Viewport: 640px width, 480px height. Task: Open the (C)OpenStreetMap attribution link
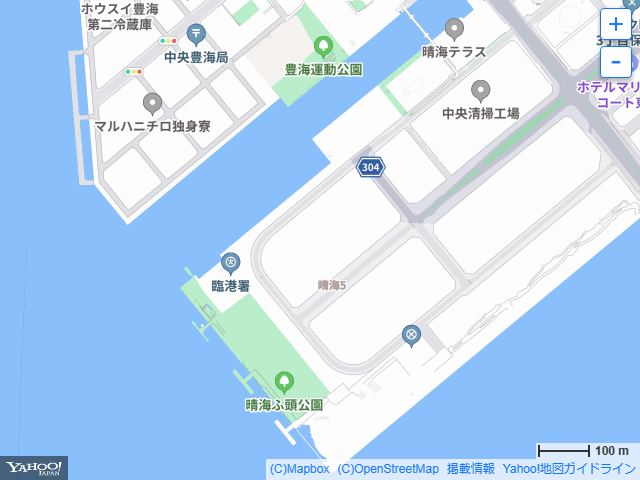pyautogui.click(x=388, y=469)
